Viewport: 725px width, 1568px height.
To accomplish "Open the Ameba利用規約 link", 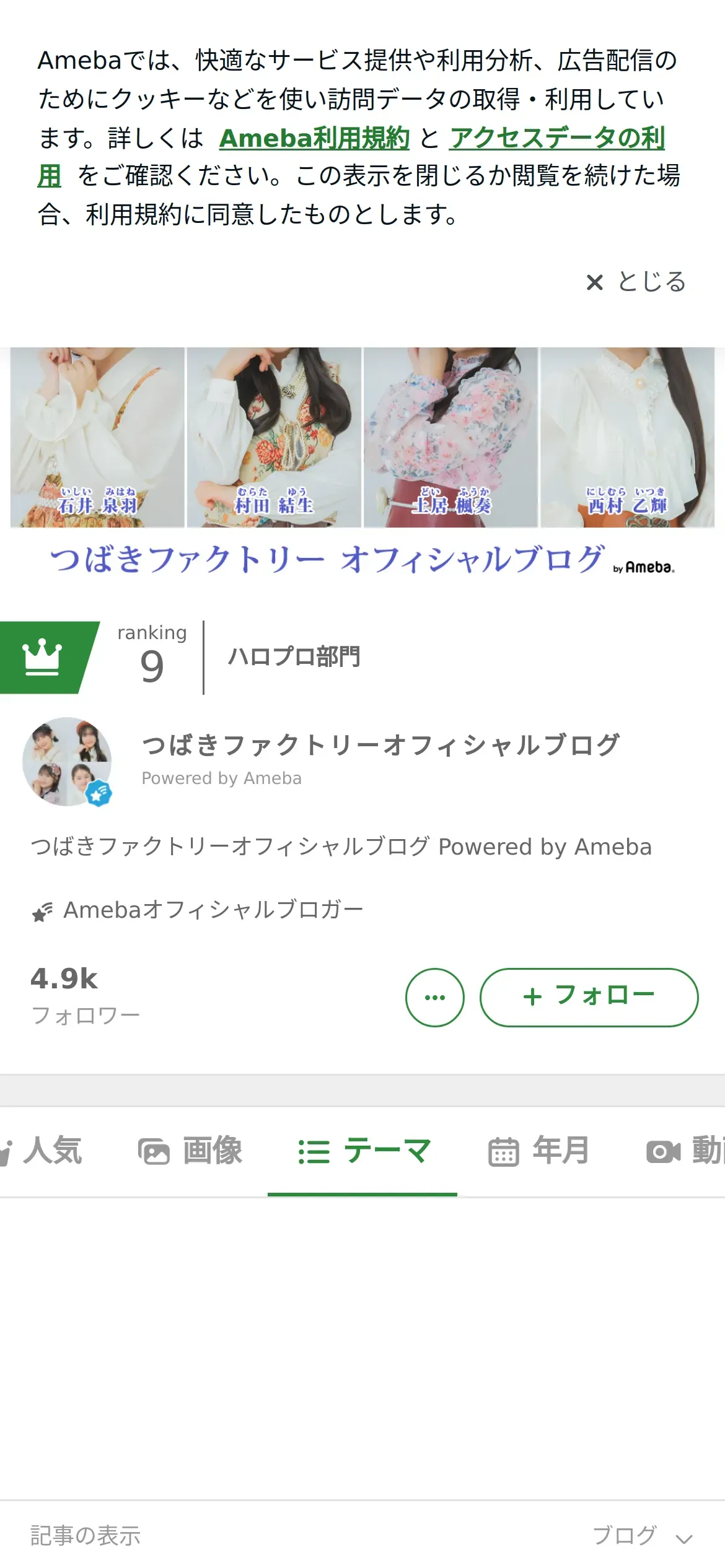I will coord(314,138).
